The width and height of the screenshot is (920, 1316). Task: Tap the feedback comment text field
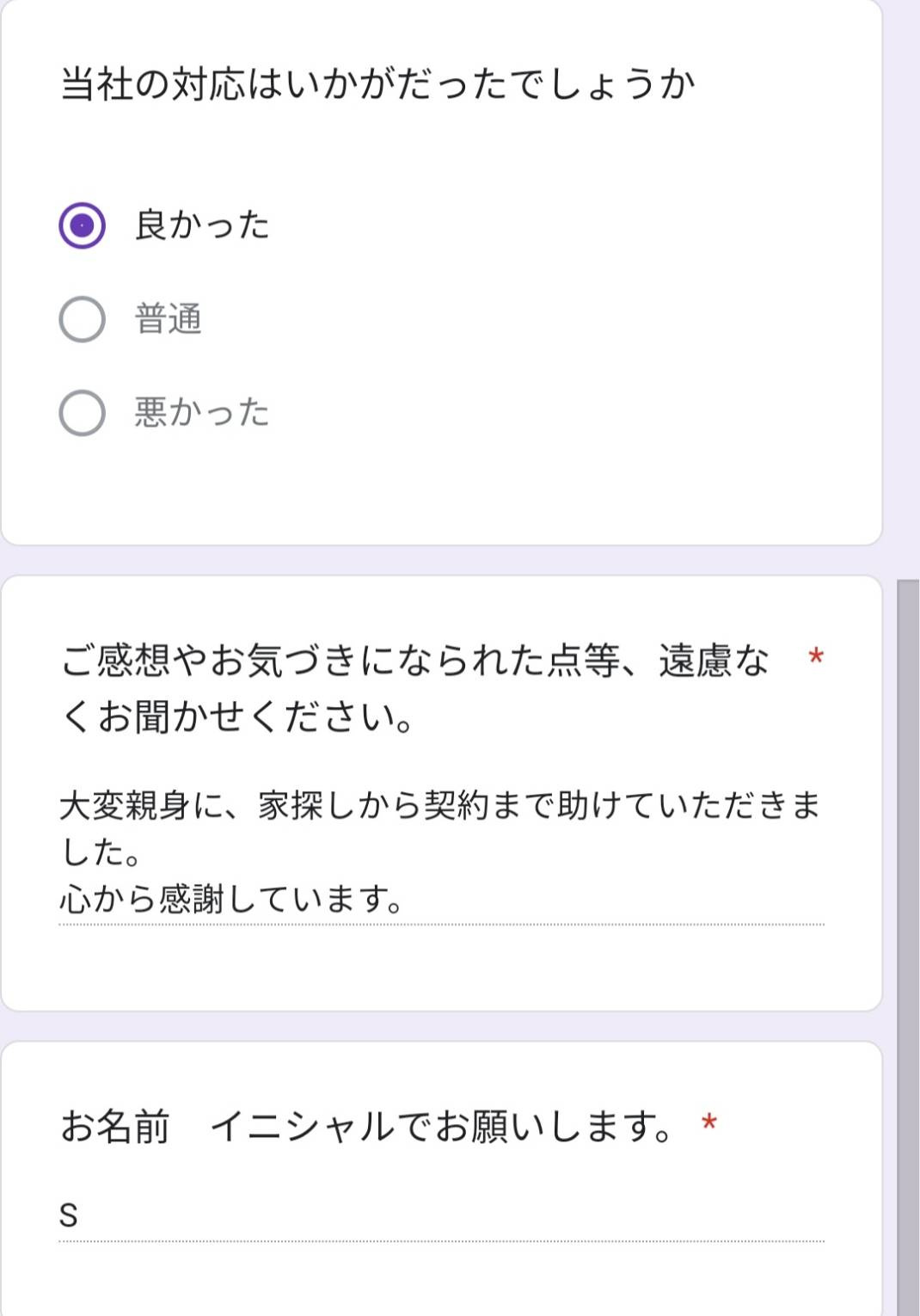441,853
